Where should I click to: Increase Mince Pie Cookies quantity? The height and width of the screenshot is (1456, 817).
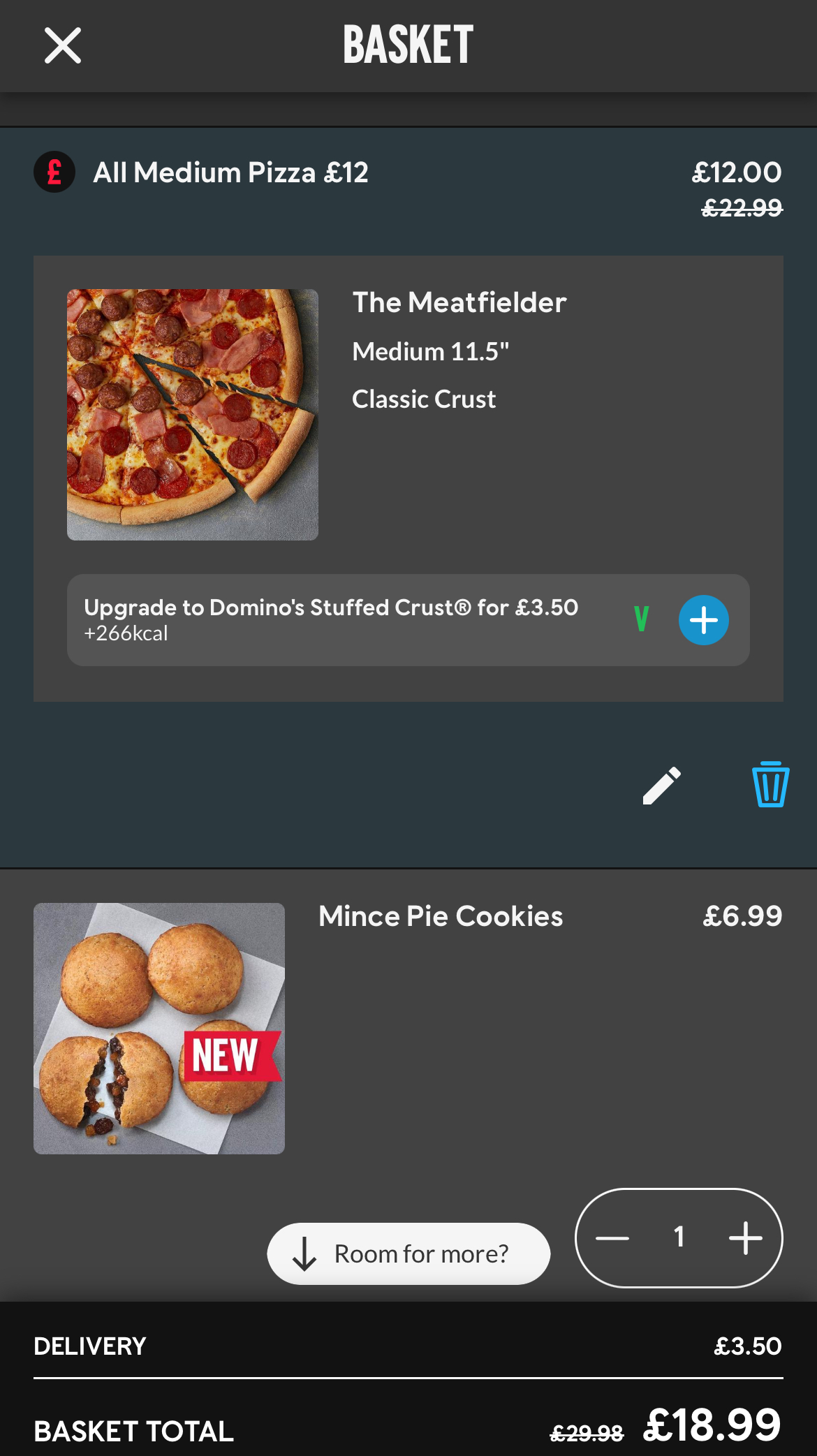pos(745,1238)
